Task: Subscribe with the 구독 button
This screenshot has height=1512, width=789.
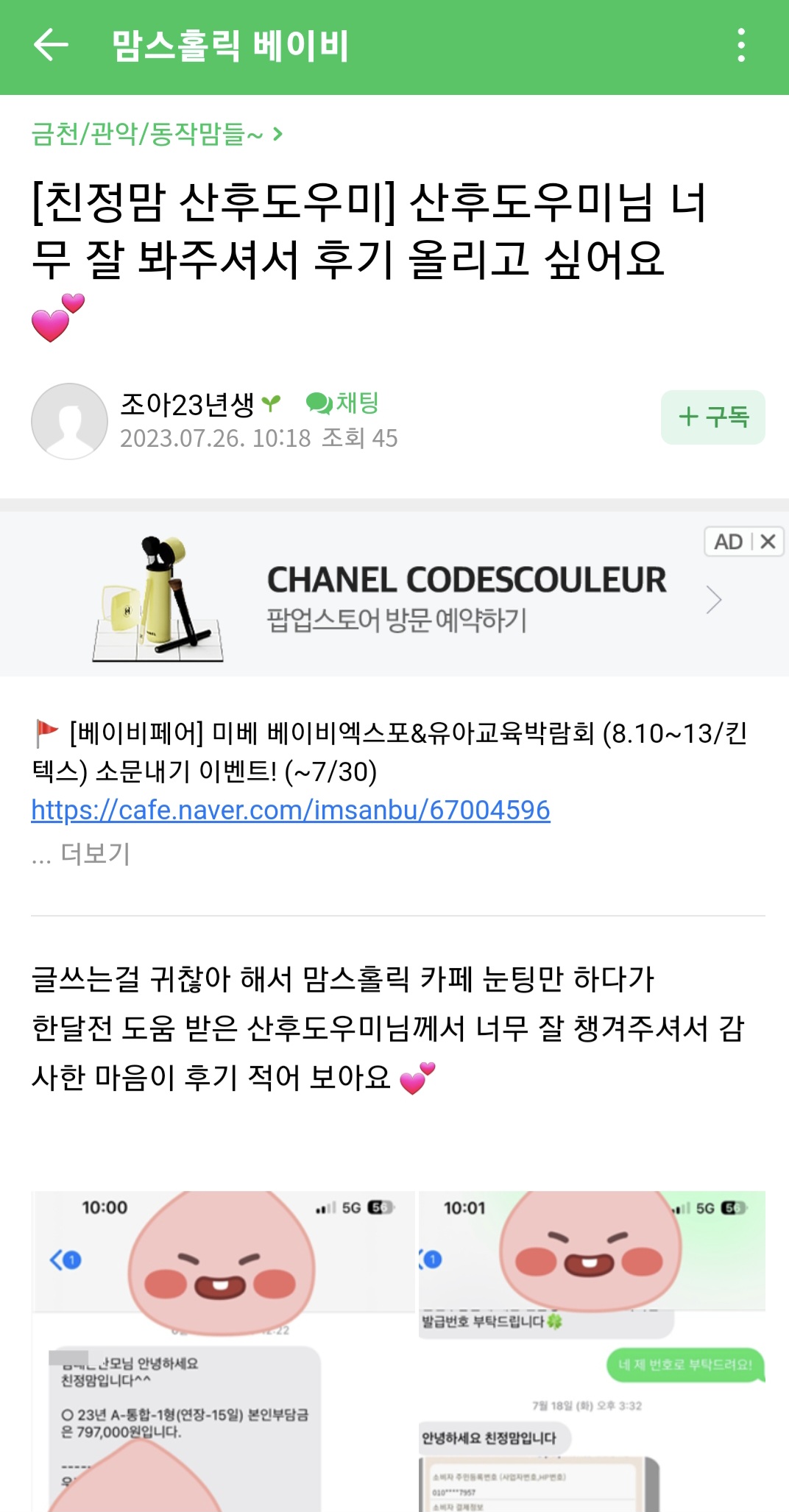Action: [x=712, y=417]
